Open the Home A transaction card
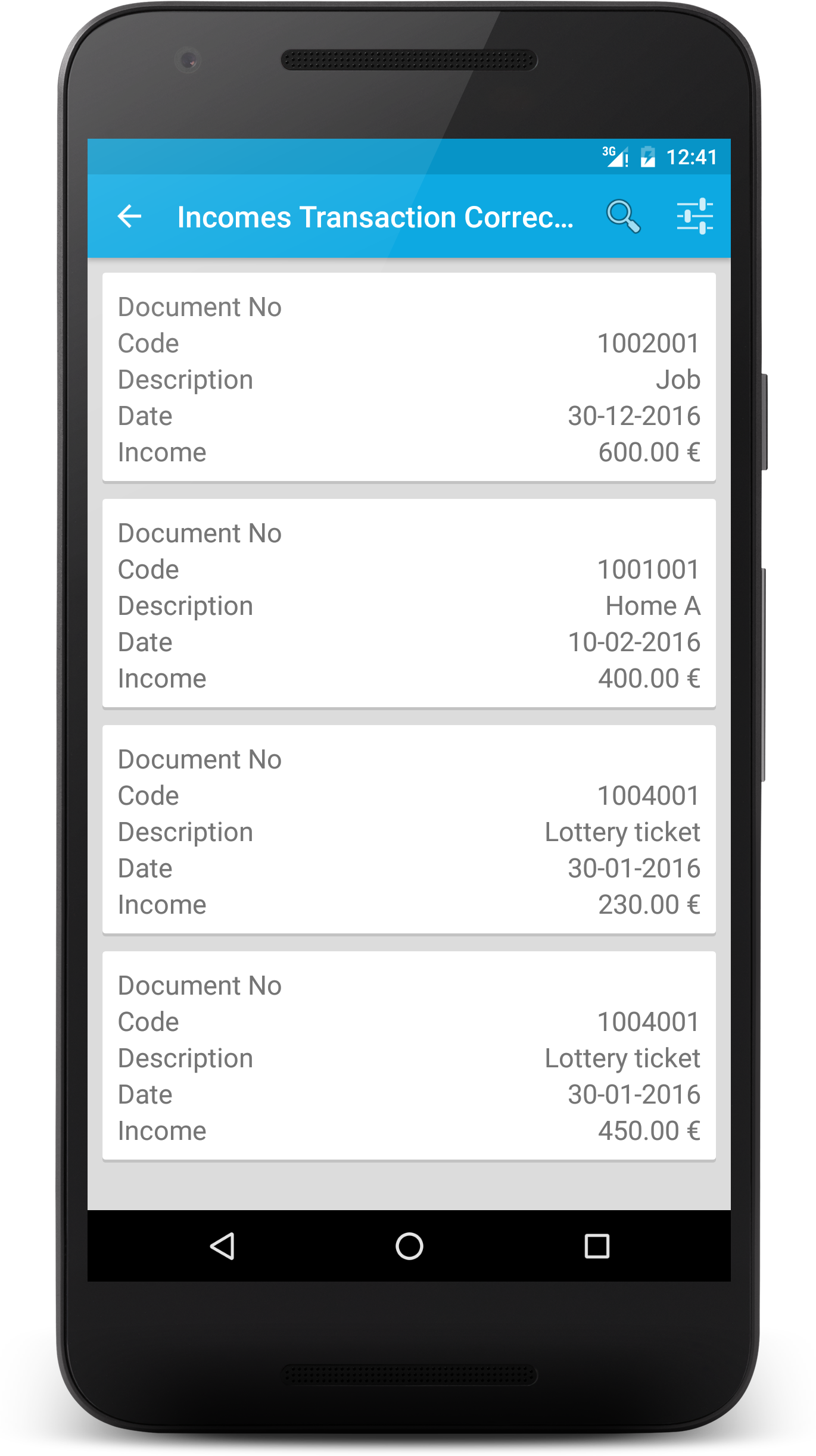 (409, 604)
